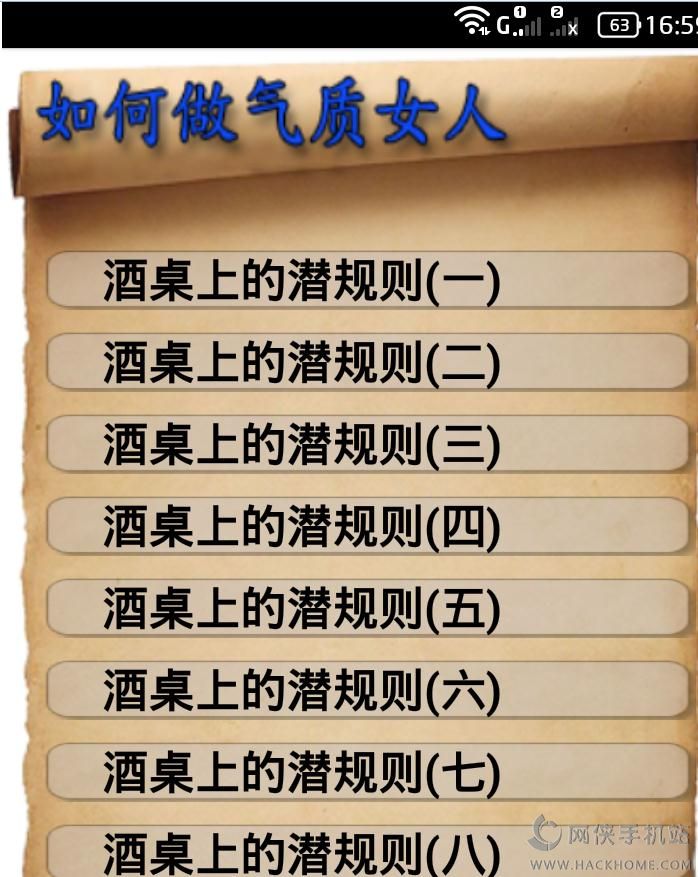
Task: Tap 酒桌上的潜规则(四)
Action: tap(368, 527)
